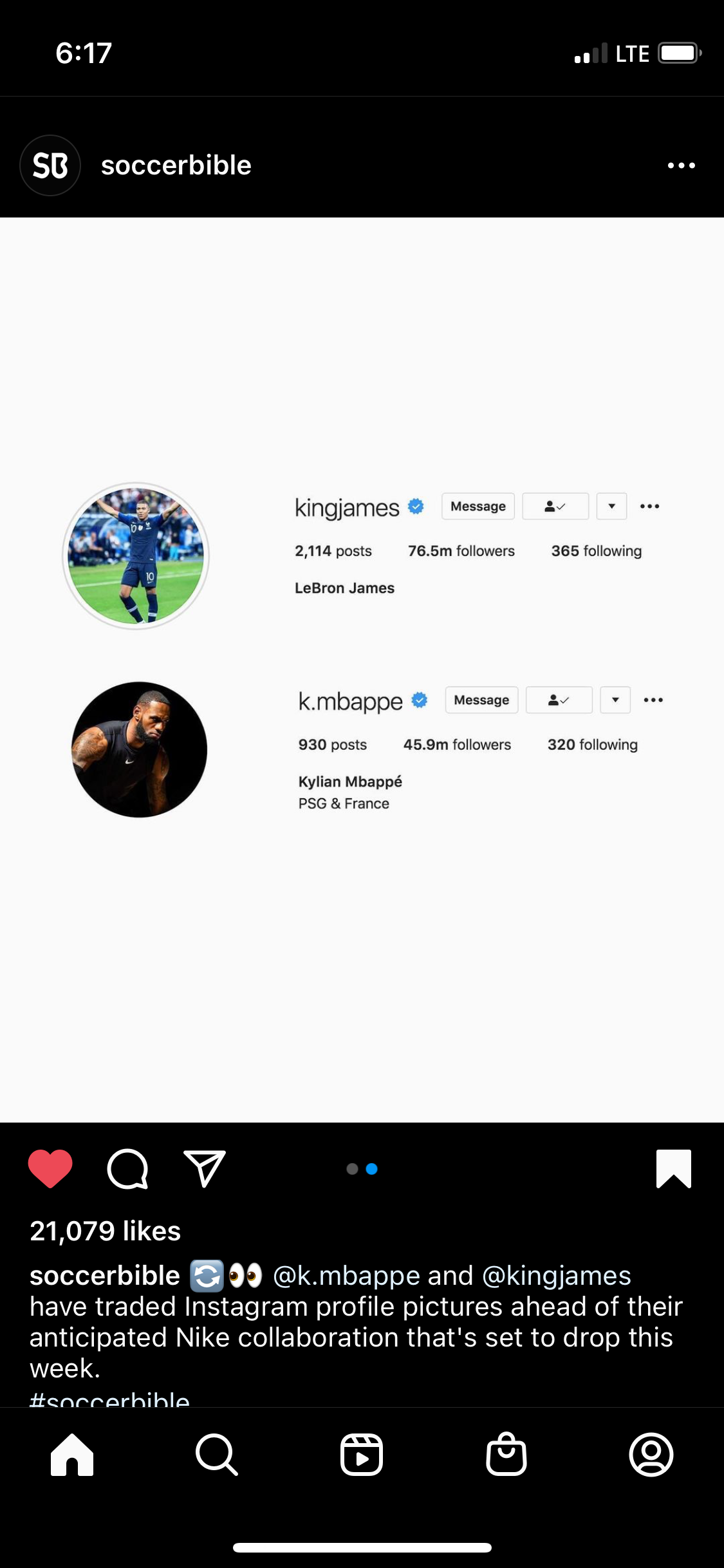724x1568 pixels.
Task: Open the shared post image
Action: point(362,669)
